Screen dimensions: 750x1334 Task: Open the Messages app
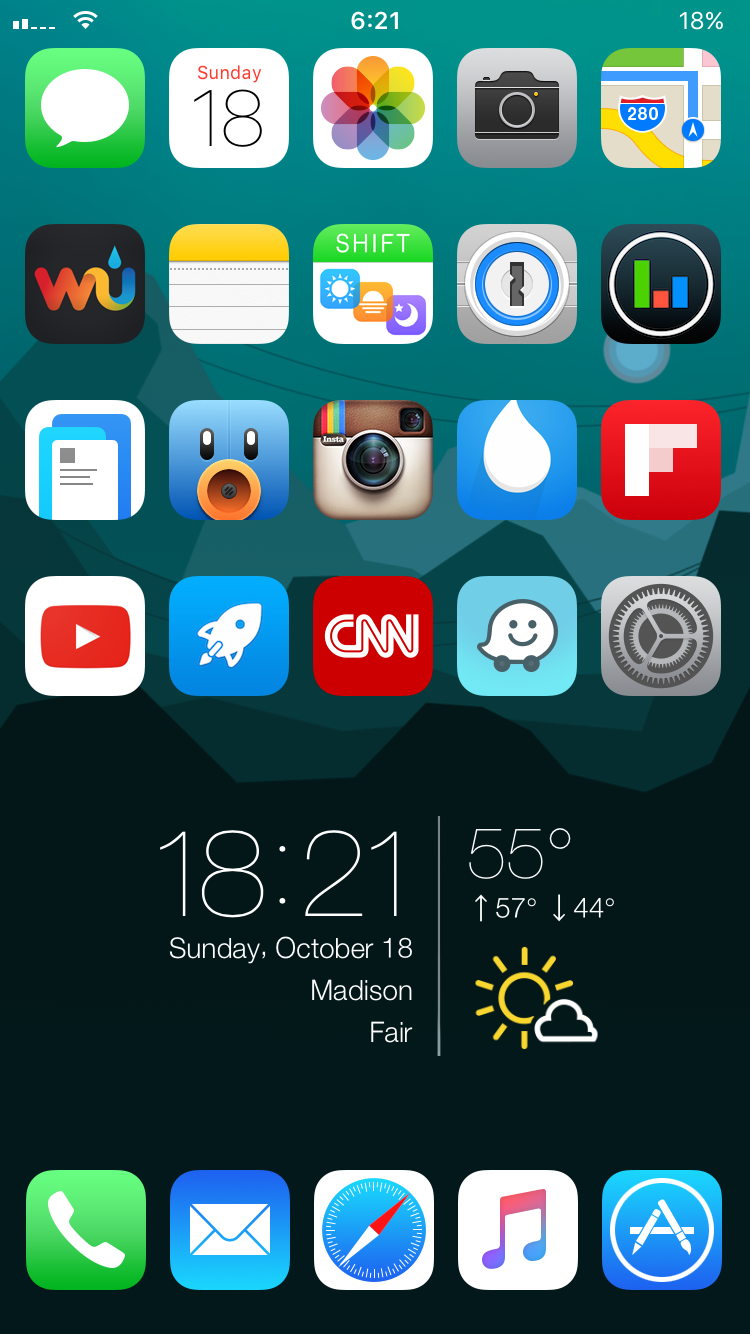point(85,108)
